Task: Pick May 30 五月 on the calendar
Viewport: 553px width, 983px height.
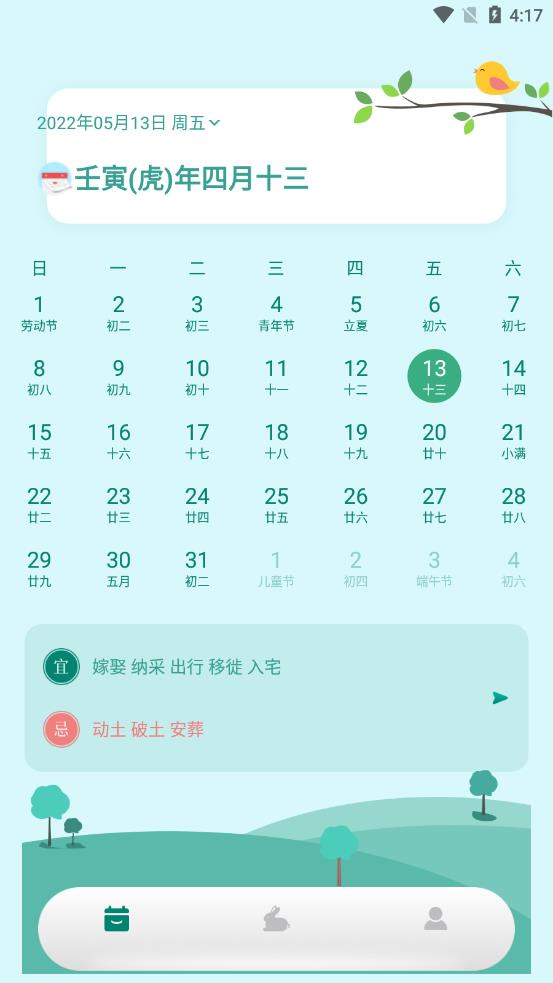Action: (118, 569)
